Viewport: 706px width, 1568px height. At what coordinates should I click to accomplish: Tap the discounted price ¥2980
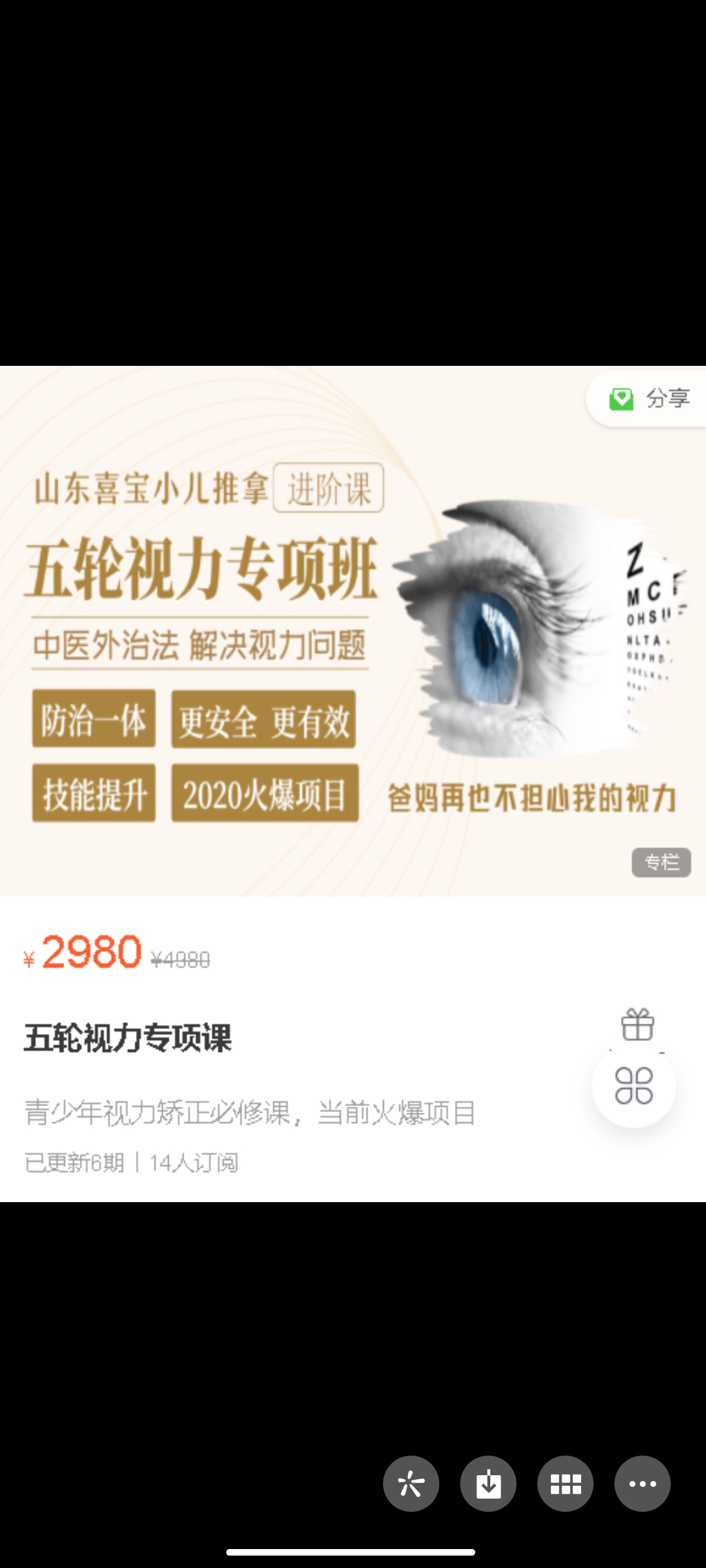click(x=85, y=954)
